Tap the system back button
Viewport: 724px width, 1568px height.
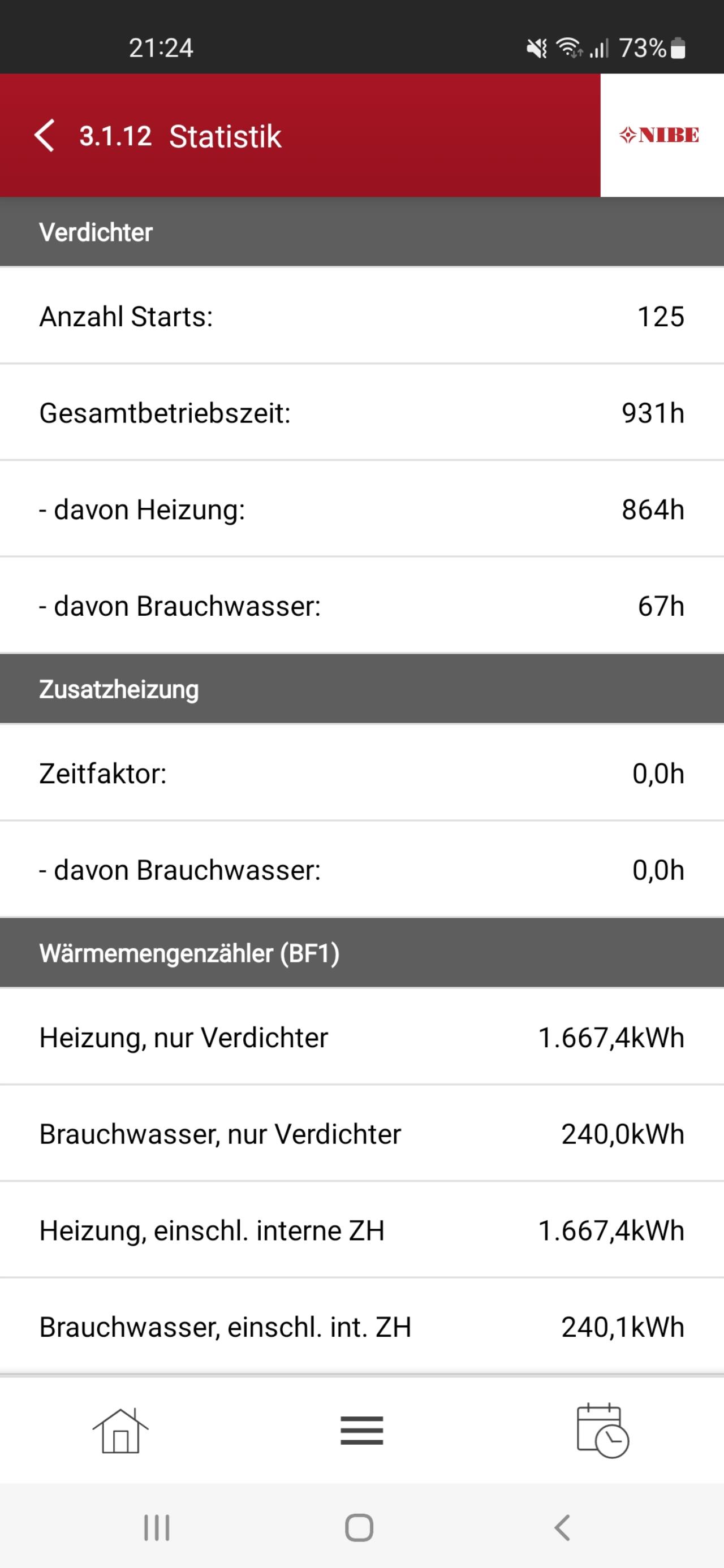pyautogui.click(x=562, y=1528)
